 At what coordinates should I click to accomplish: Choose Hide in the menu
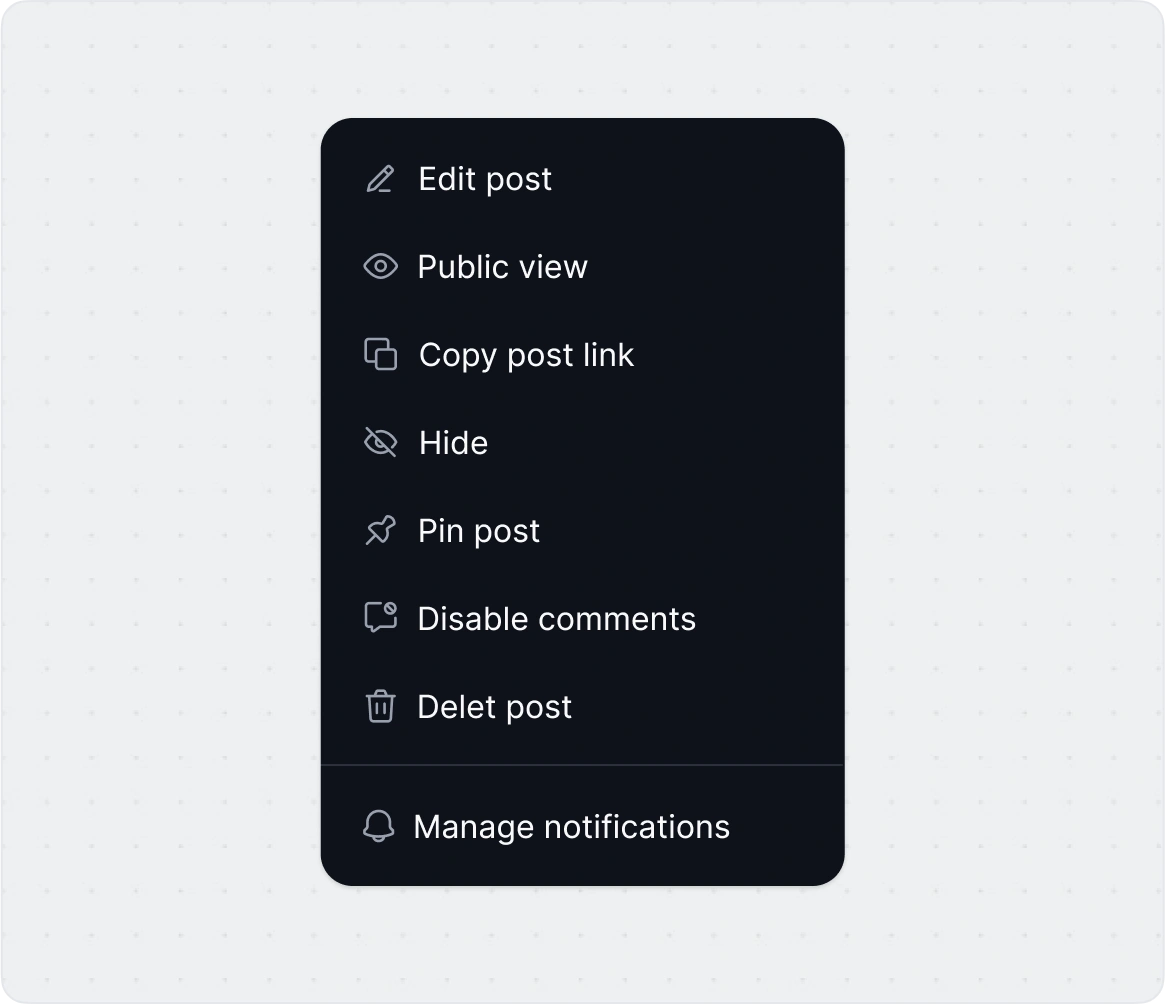click(x=453, y=443)
